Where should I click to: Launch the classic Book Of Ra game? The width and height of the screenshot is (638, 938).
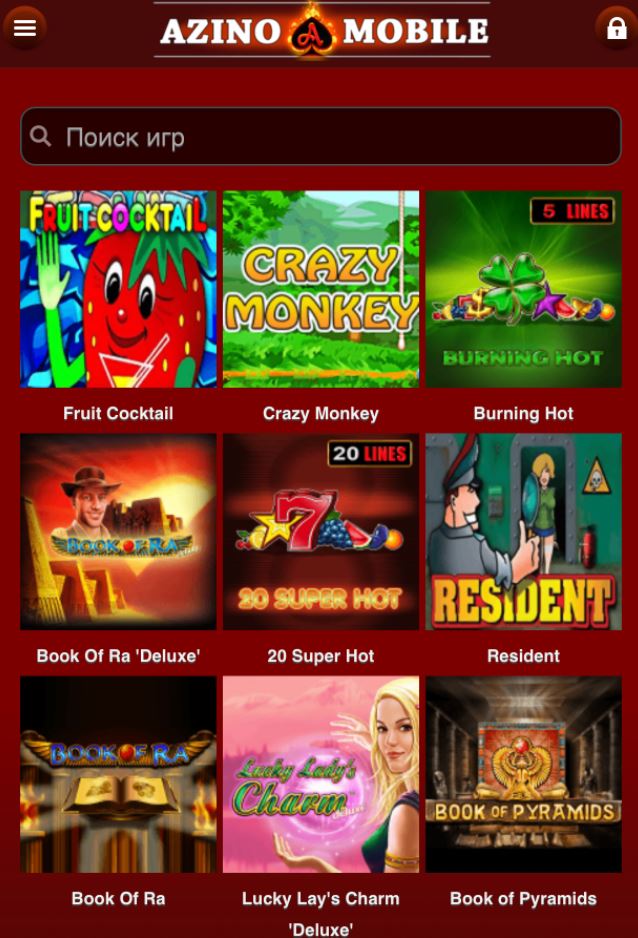[x=118, y=773]
